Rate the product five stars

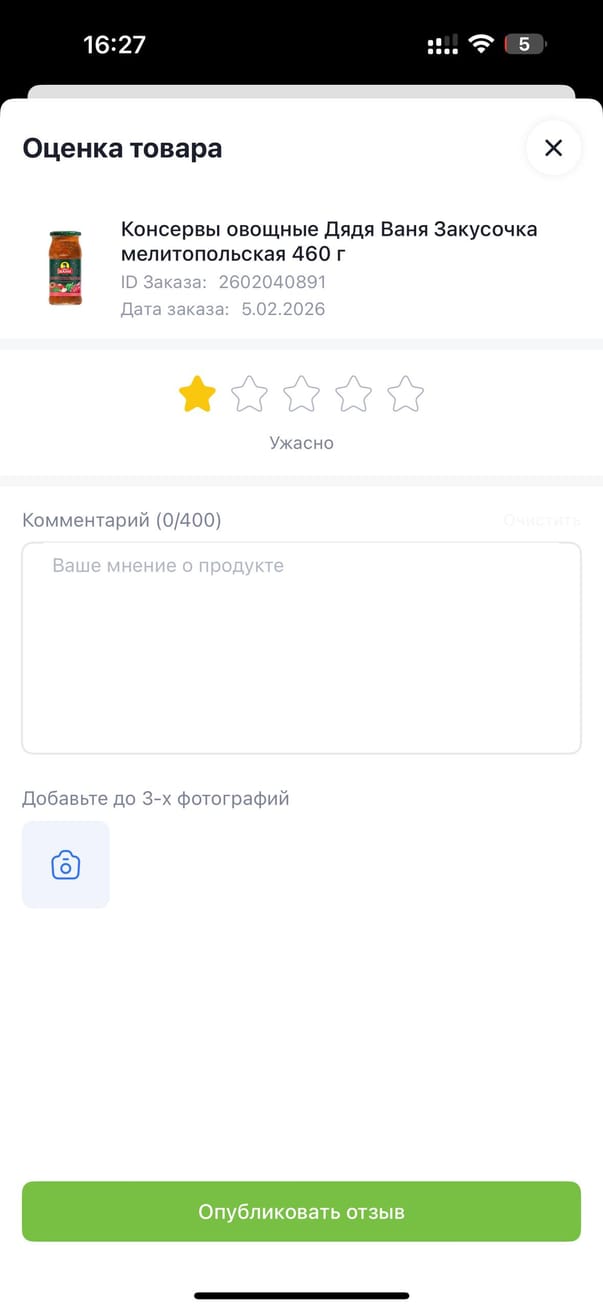tap(405, 394)
